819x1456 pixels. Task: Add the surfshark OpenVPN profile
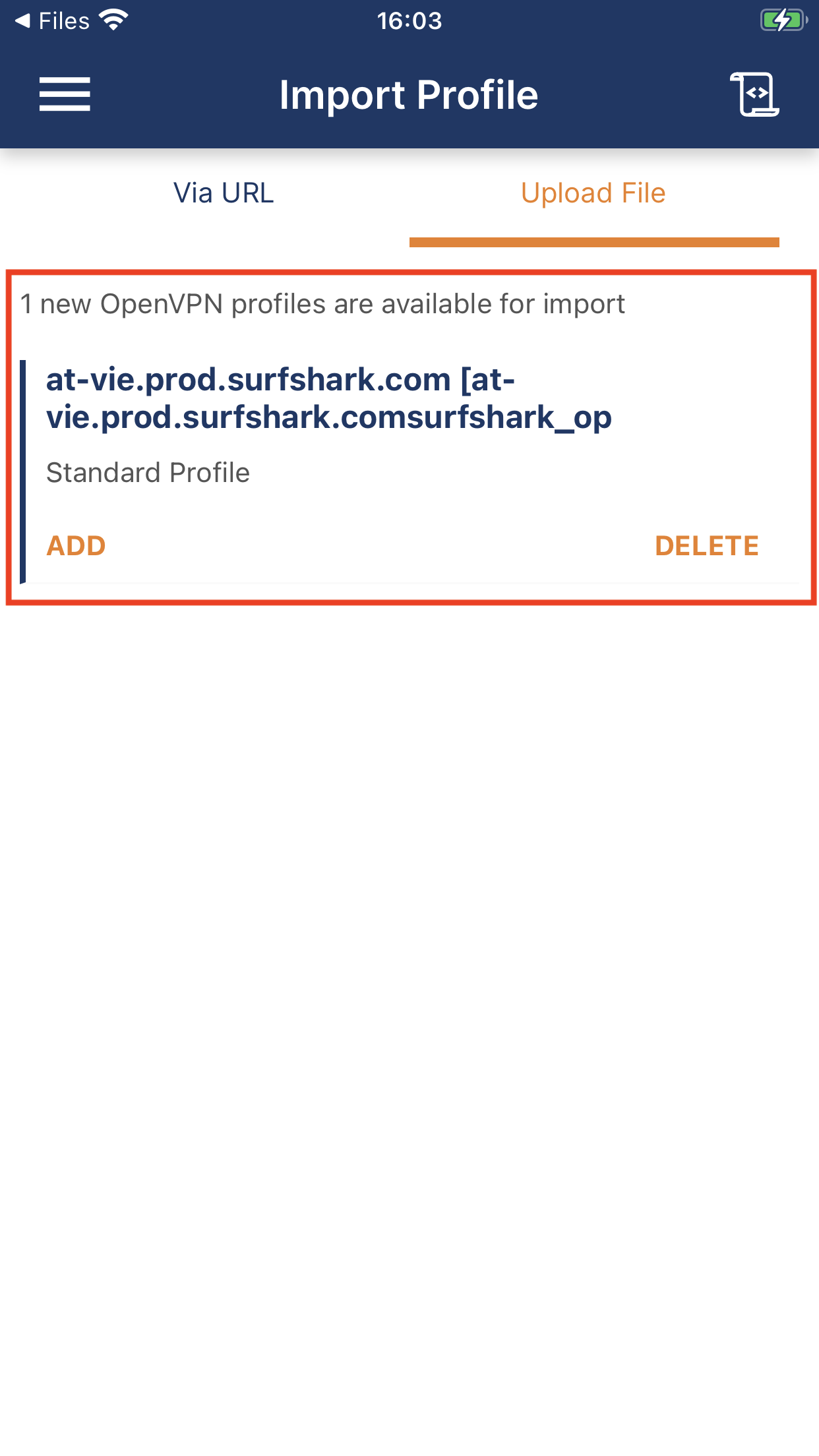(x=76, y=545)
